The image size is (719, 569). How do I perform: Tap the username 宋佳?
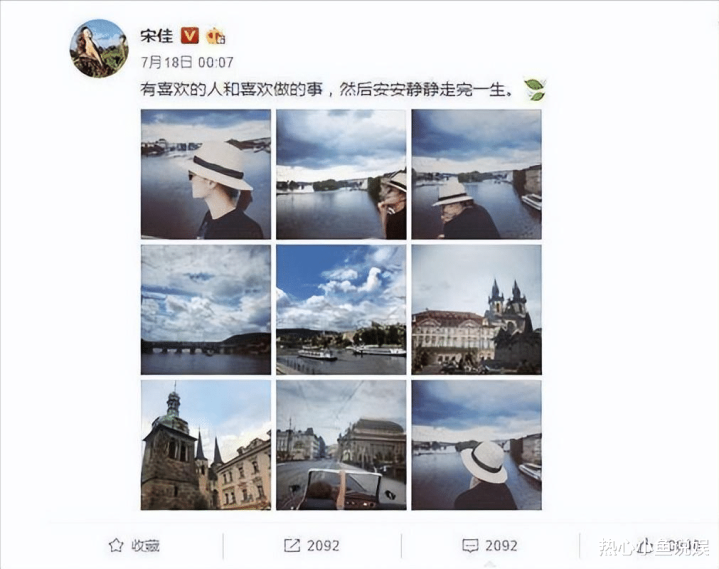pyautogui.click(x=156, y=36)
